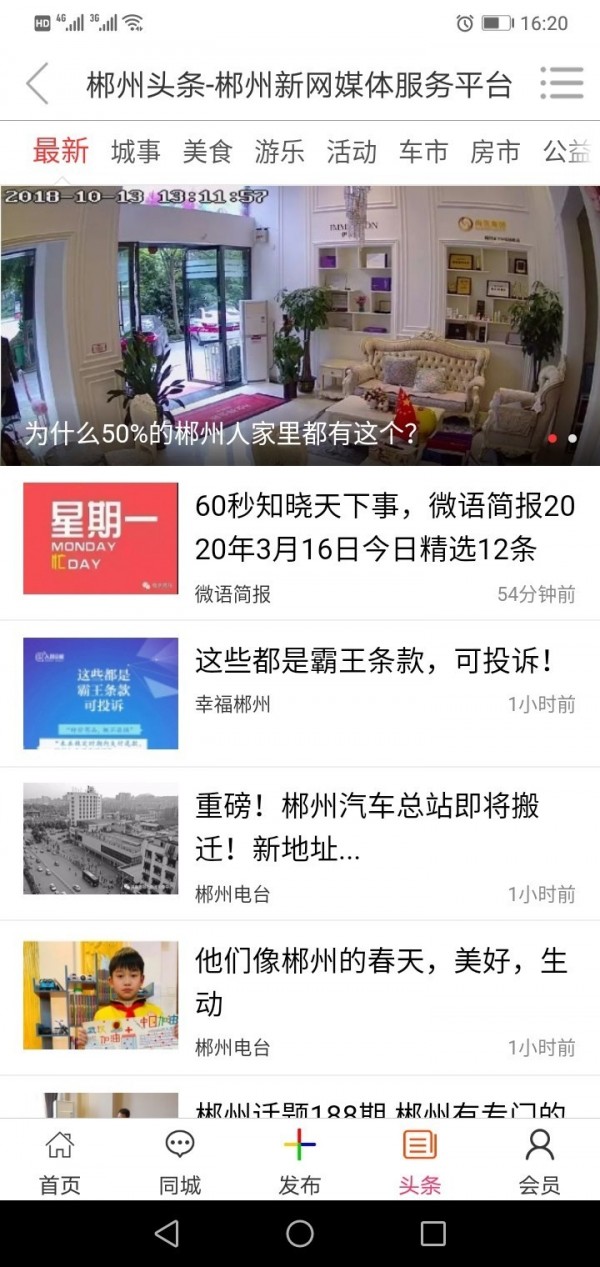Read the 60秒知晓天下事 微语简报 article
The height and width of the screenshot is (1267, 600).
click(384, 528)
